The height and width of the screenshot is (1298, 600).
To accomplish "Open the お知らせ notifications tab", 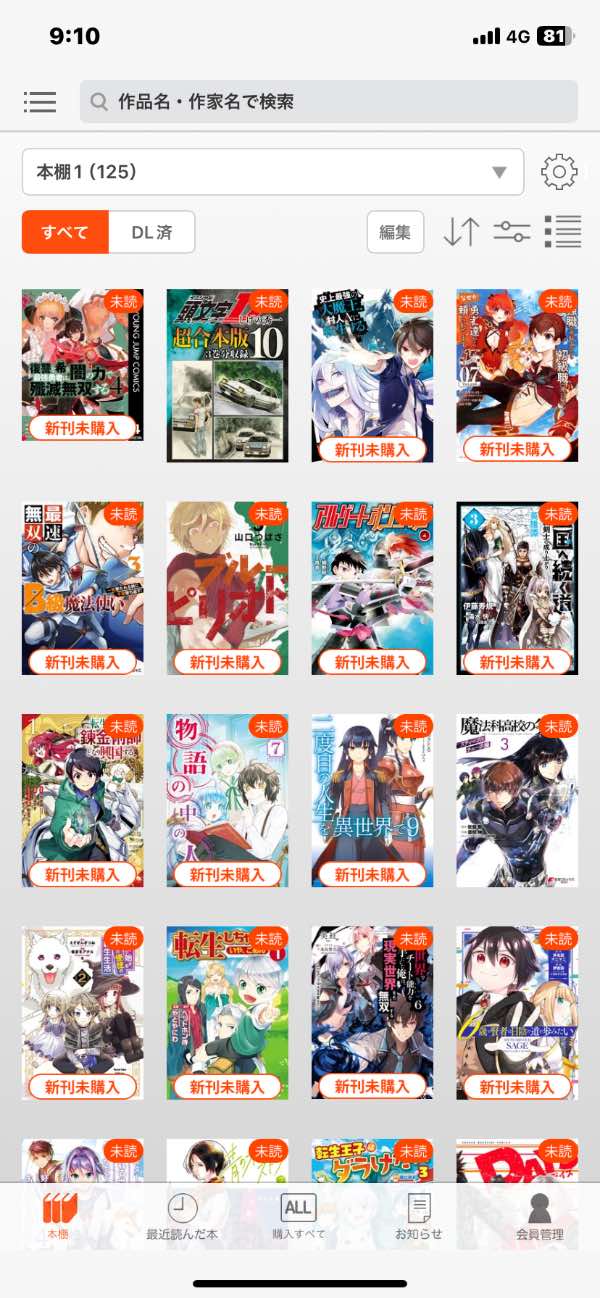I will pos(418,1217).
